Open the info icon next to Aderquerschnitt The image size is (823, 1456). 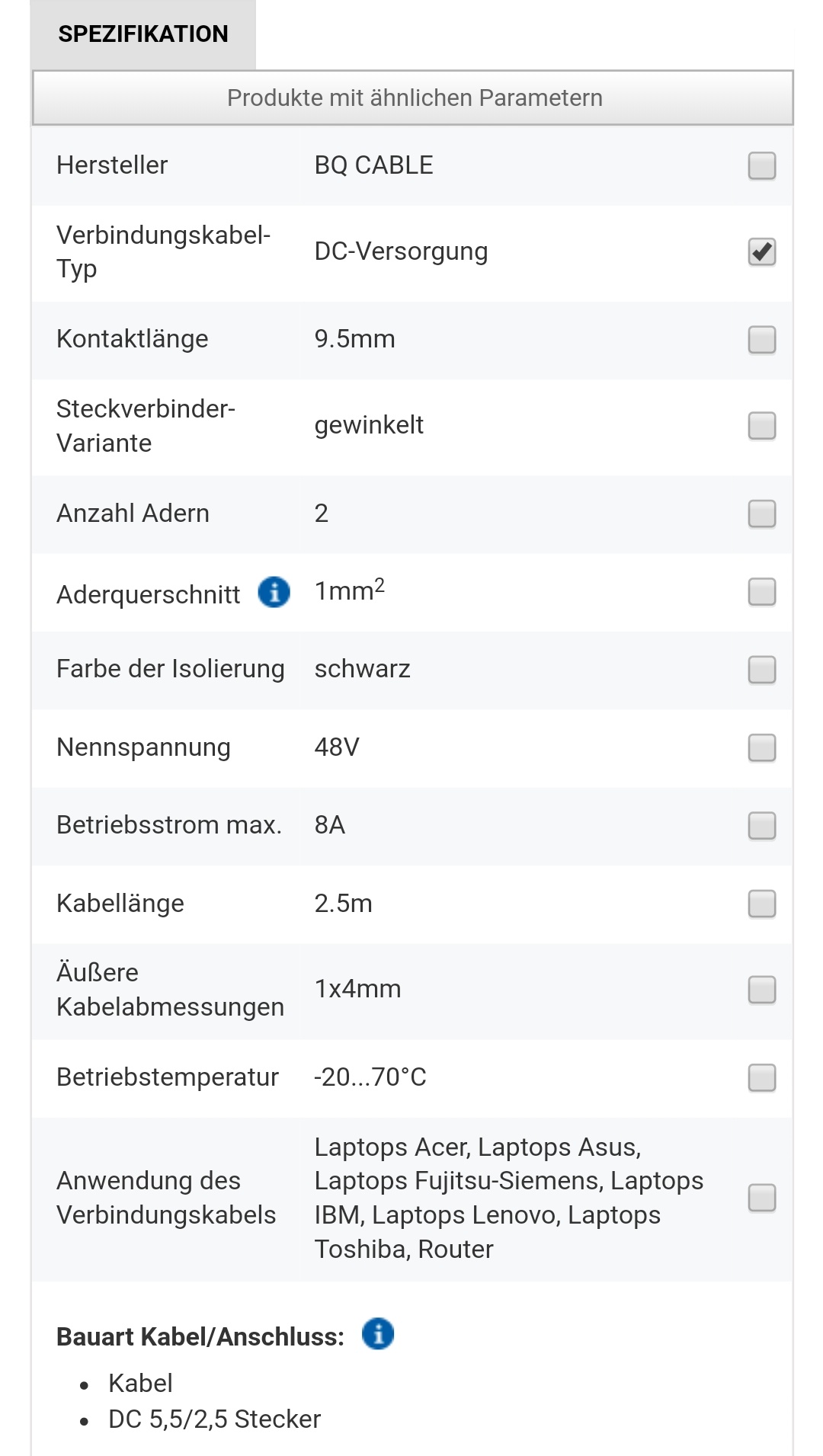274,592
